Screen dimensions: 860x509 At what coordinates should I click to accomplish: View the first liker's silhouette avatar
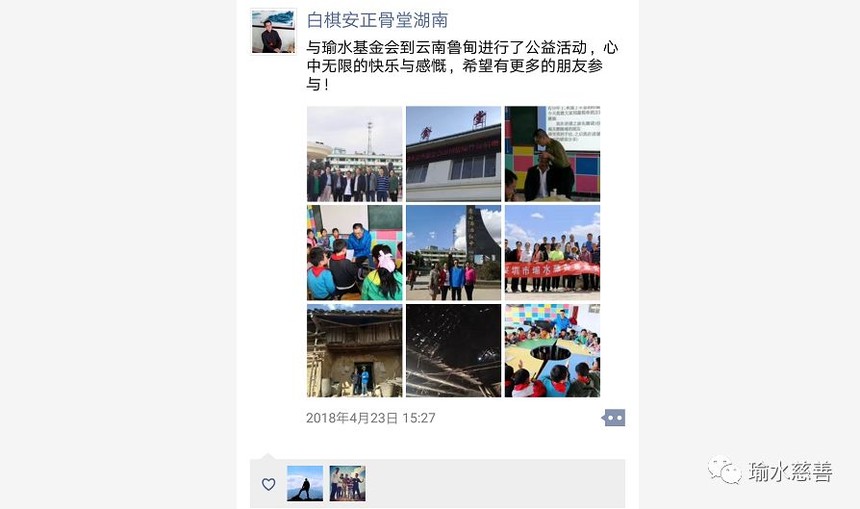305,483
